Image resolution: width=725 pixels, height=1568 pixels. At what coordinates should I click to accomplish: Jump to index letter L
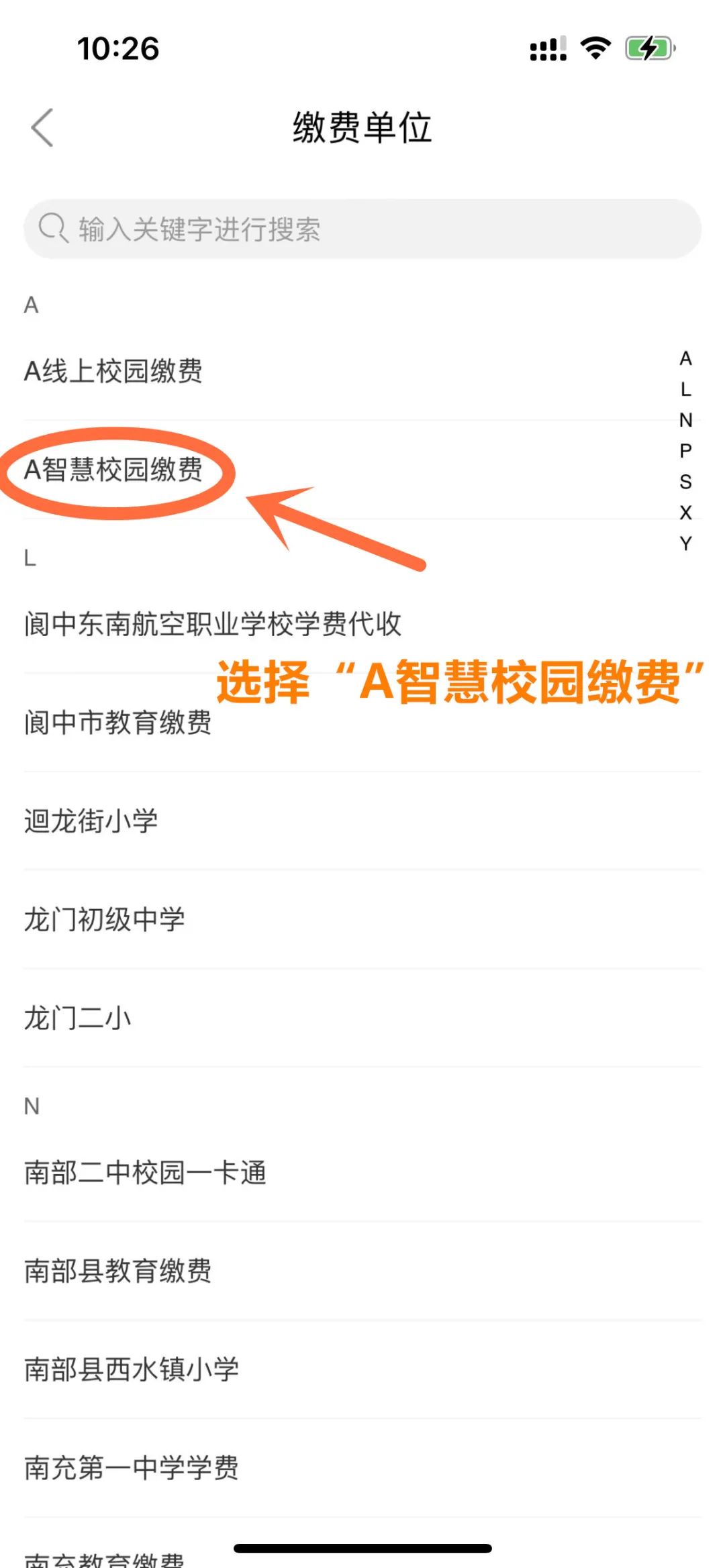coord(685,389)
